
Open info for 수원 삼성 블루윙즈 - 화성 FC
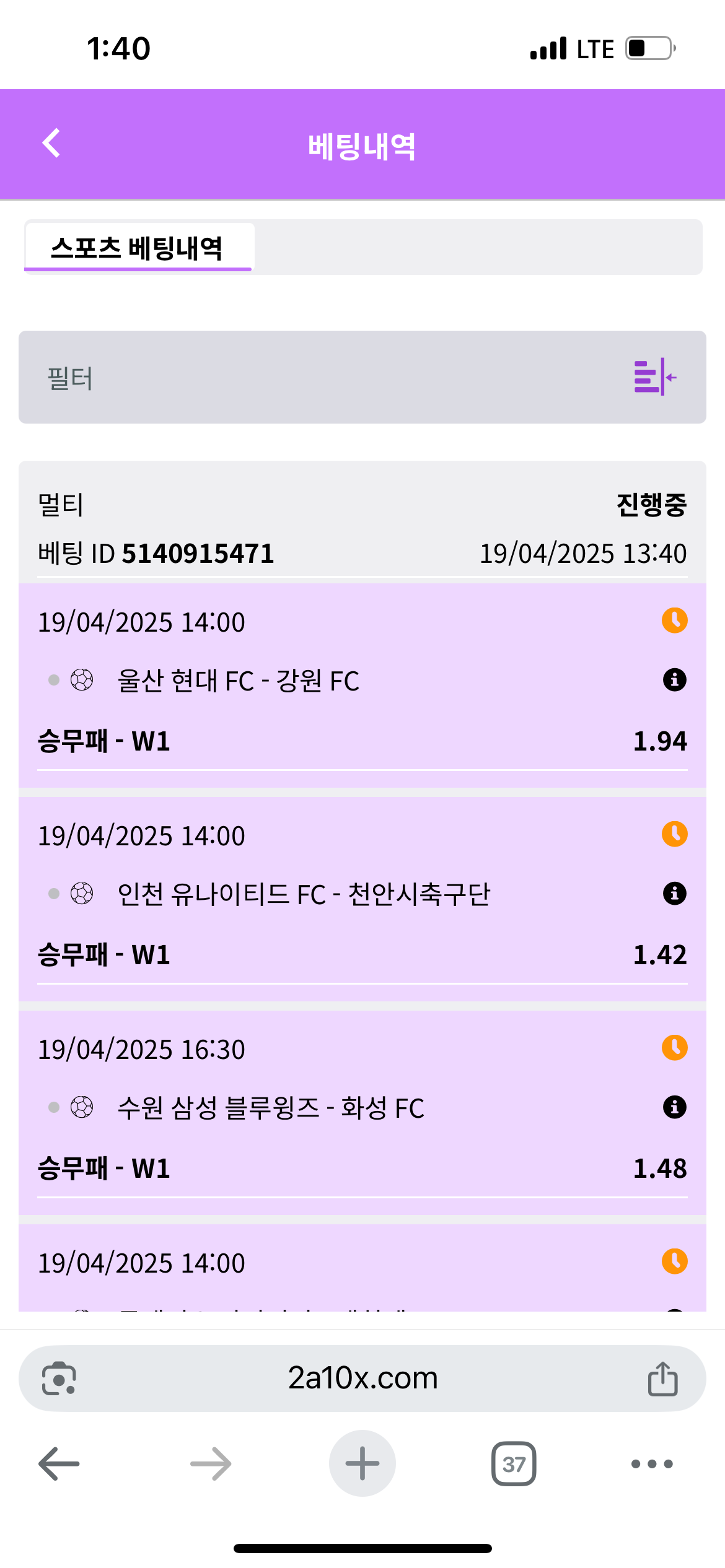pos(674,1107)
